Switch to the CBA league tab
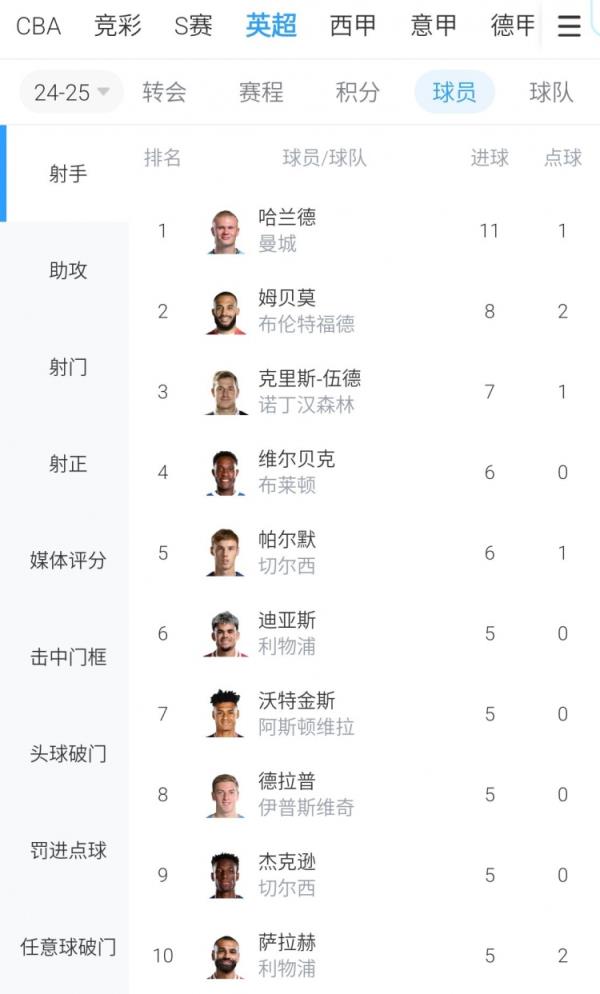600x994 pixels. (x=39, y=26)
